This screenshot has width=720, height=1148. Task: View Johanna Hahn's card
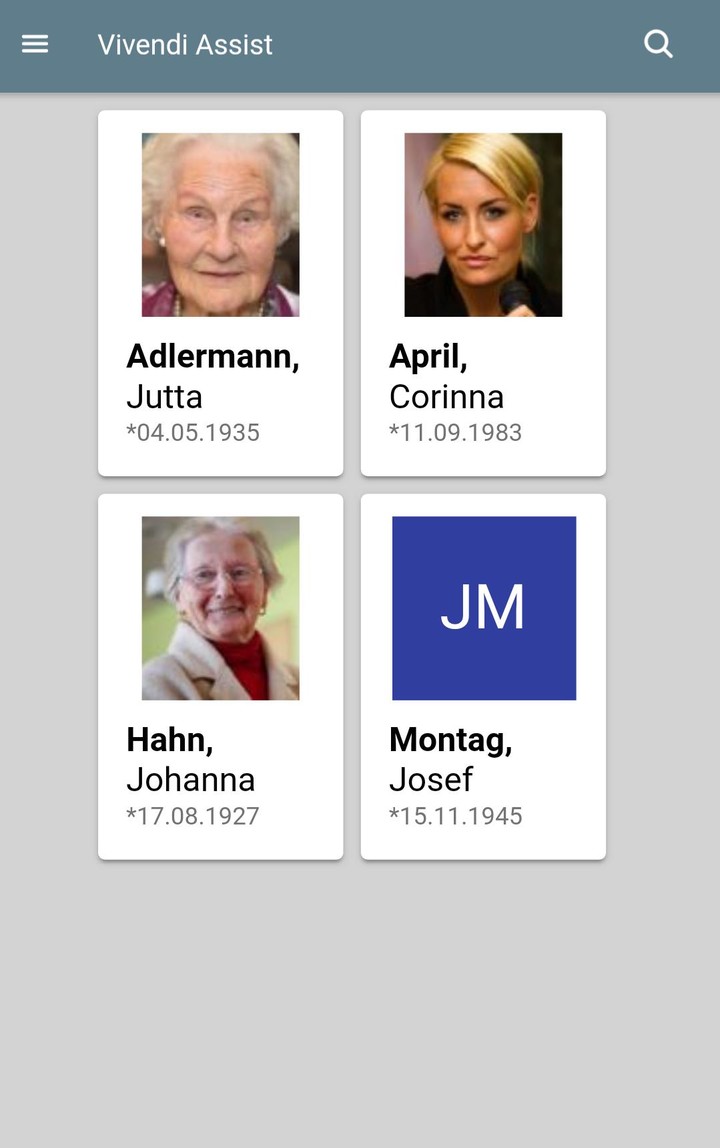220,676
